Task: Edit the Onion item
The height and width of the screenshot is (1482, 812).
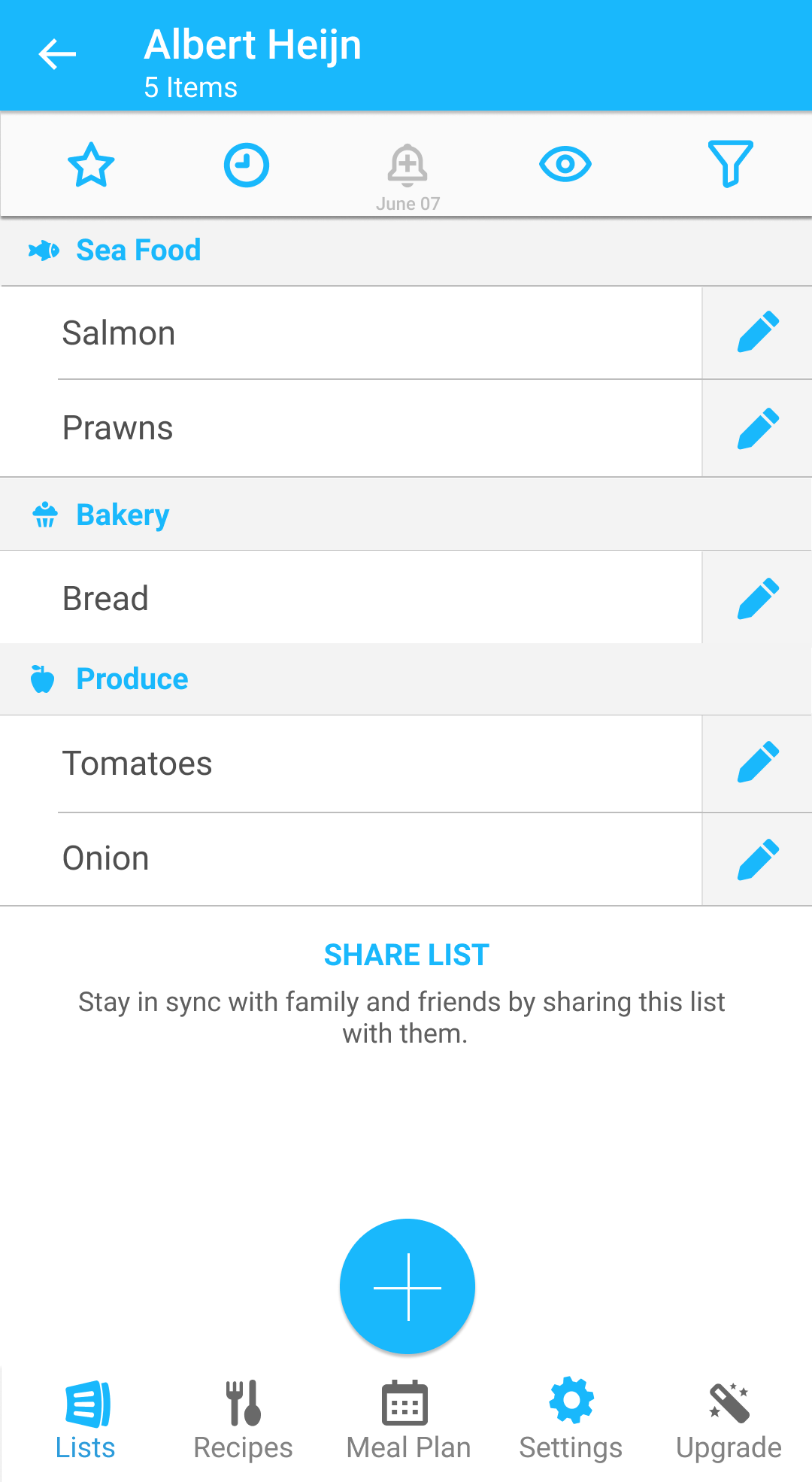Action: [758, 859]
